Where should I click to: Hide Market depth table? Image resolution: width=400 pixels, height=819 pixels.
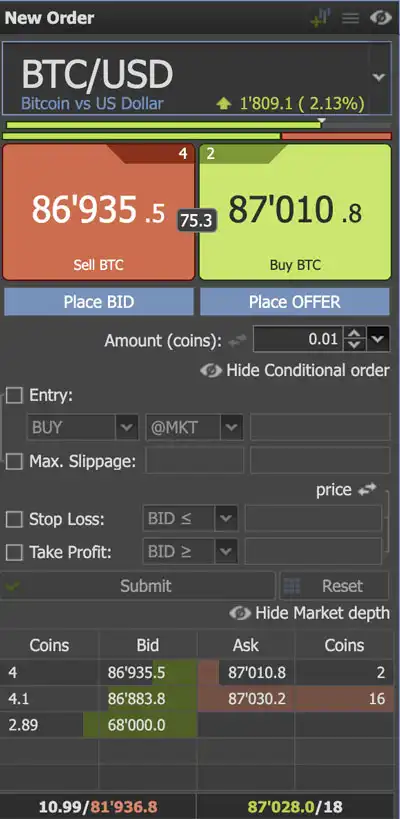point(310,613)
